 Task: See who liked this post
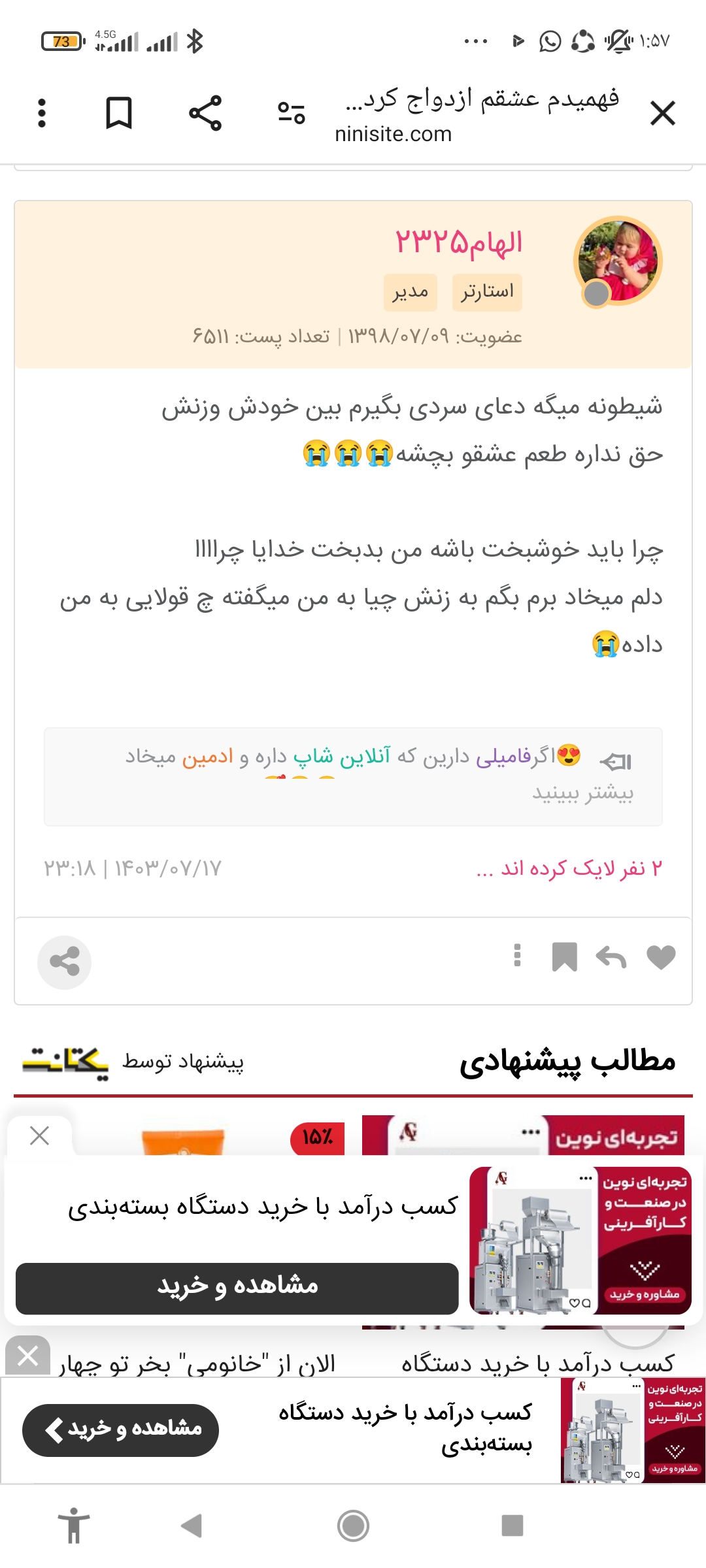point(569,868)
